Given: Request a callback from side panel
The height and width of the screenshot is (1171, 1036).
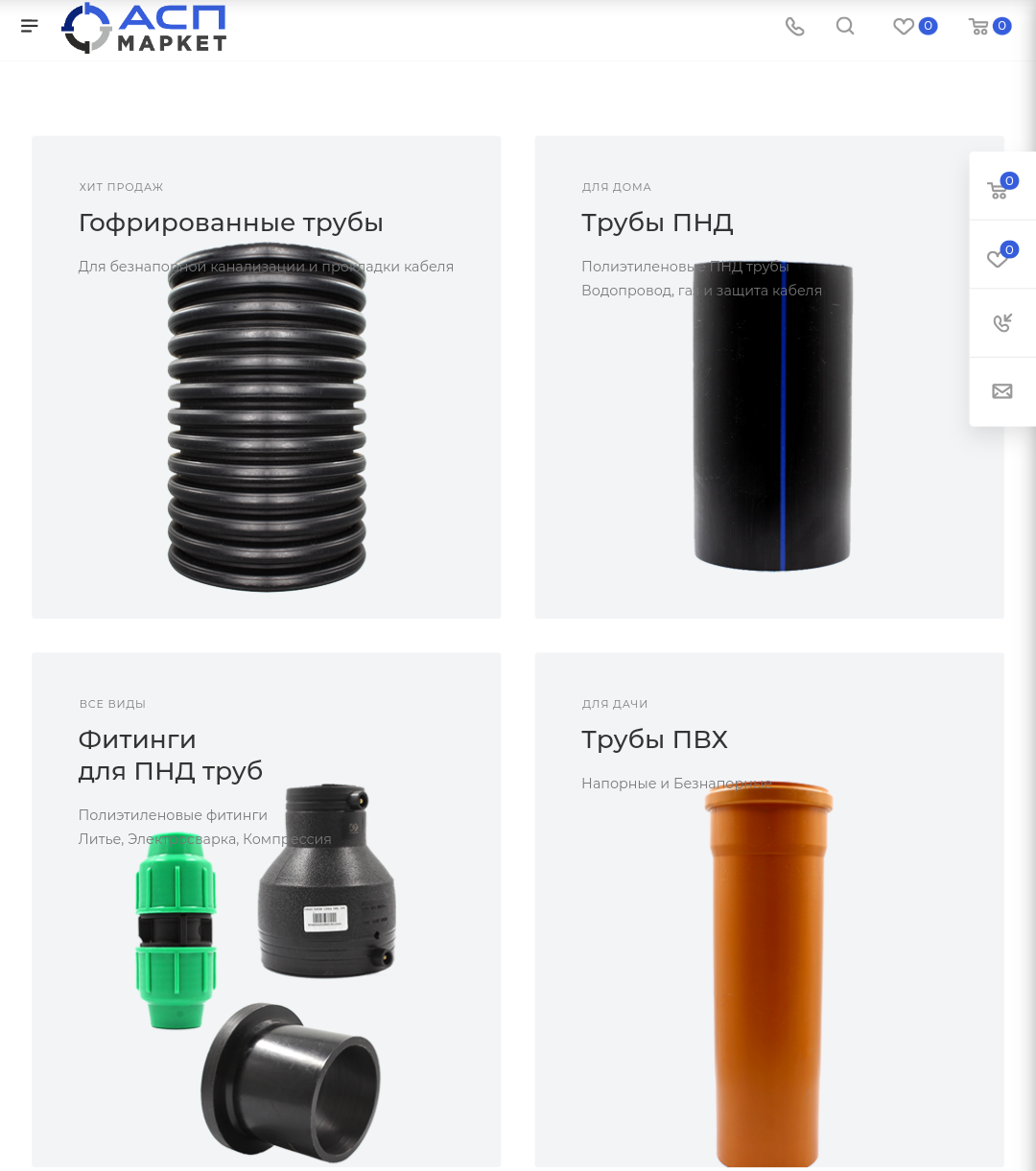Looking at the screenshot, I should point(1002,323).
